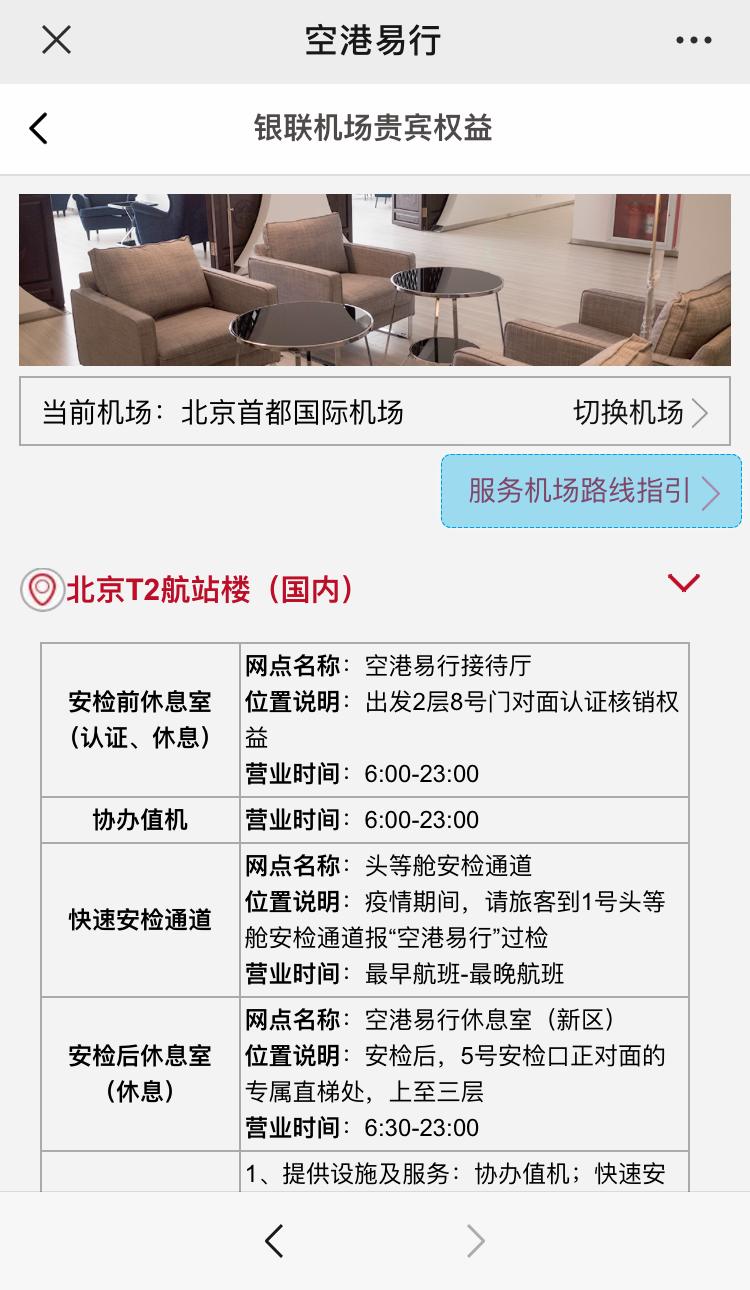This screenshot has width=750, height=1290.
Task: Tap the lounge photo banner image
Action: 375,278
